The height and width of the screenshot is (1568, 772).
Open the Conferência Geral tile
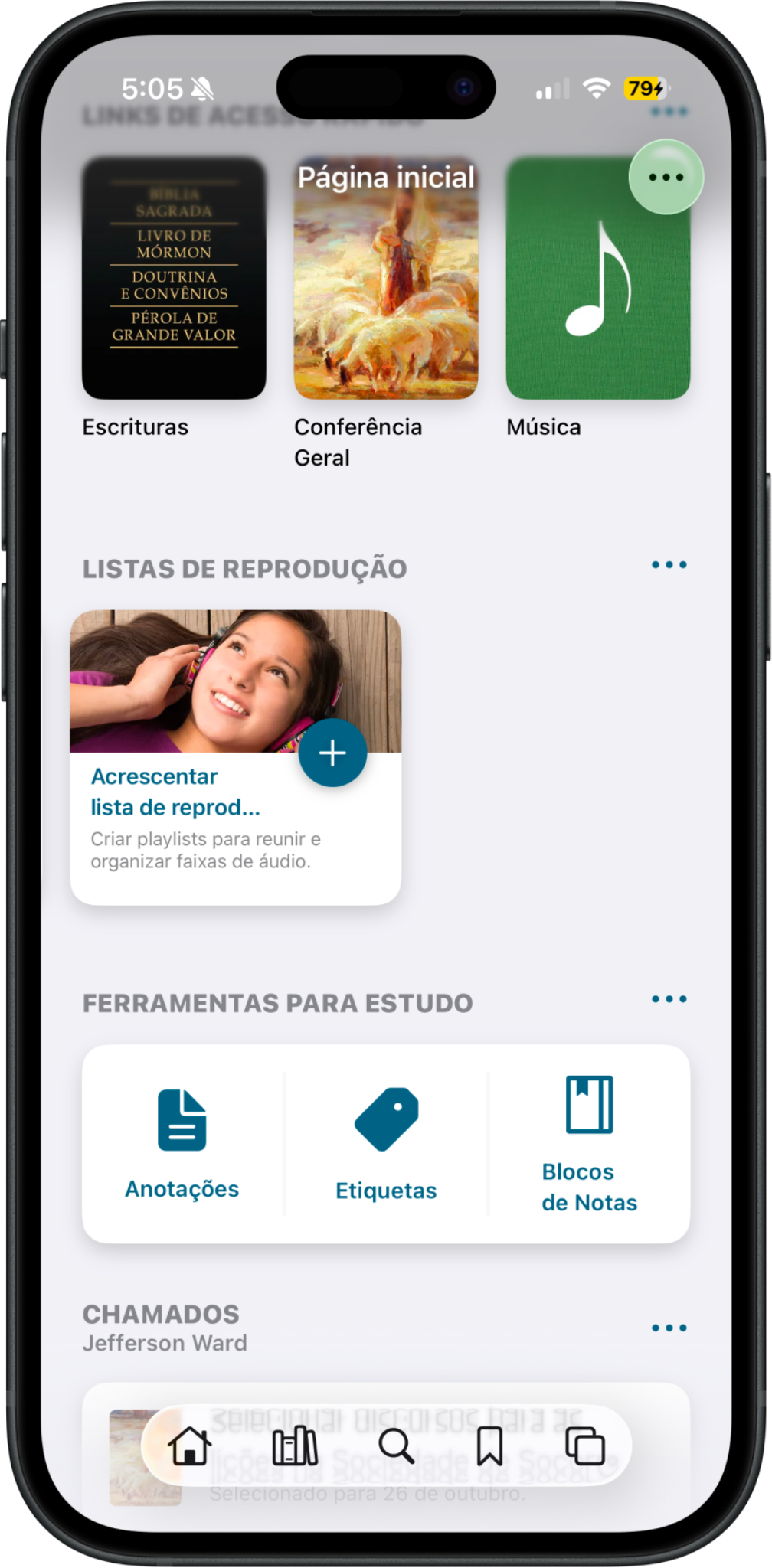386,278
